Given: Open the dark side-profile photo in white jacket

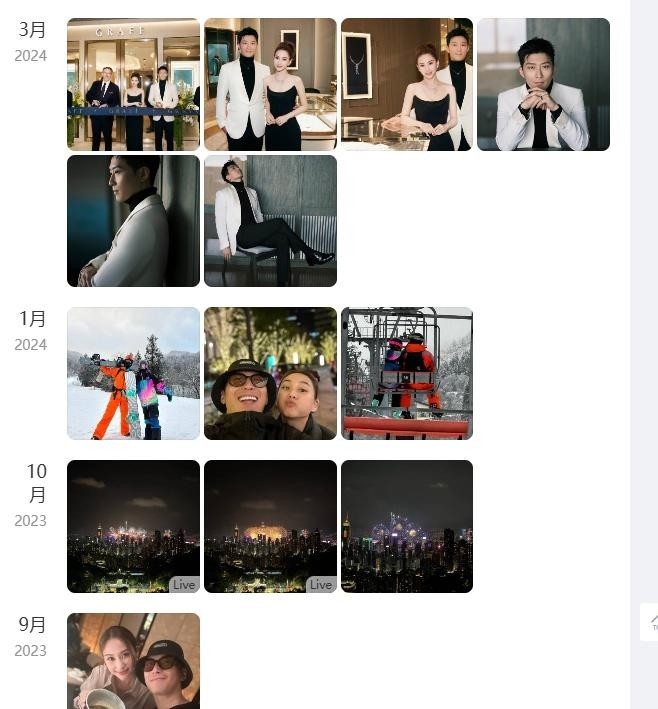Looking at the screenshot, I should click(x=133, y=220).
